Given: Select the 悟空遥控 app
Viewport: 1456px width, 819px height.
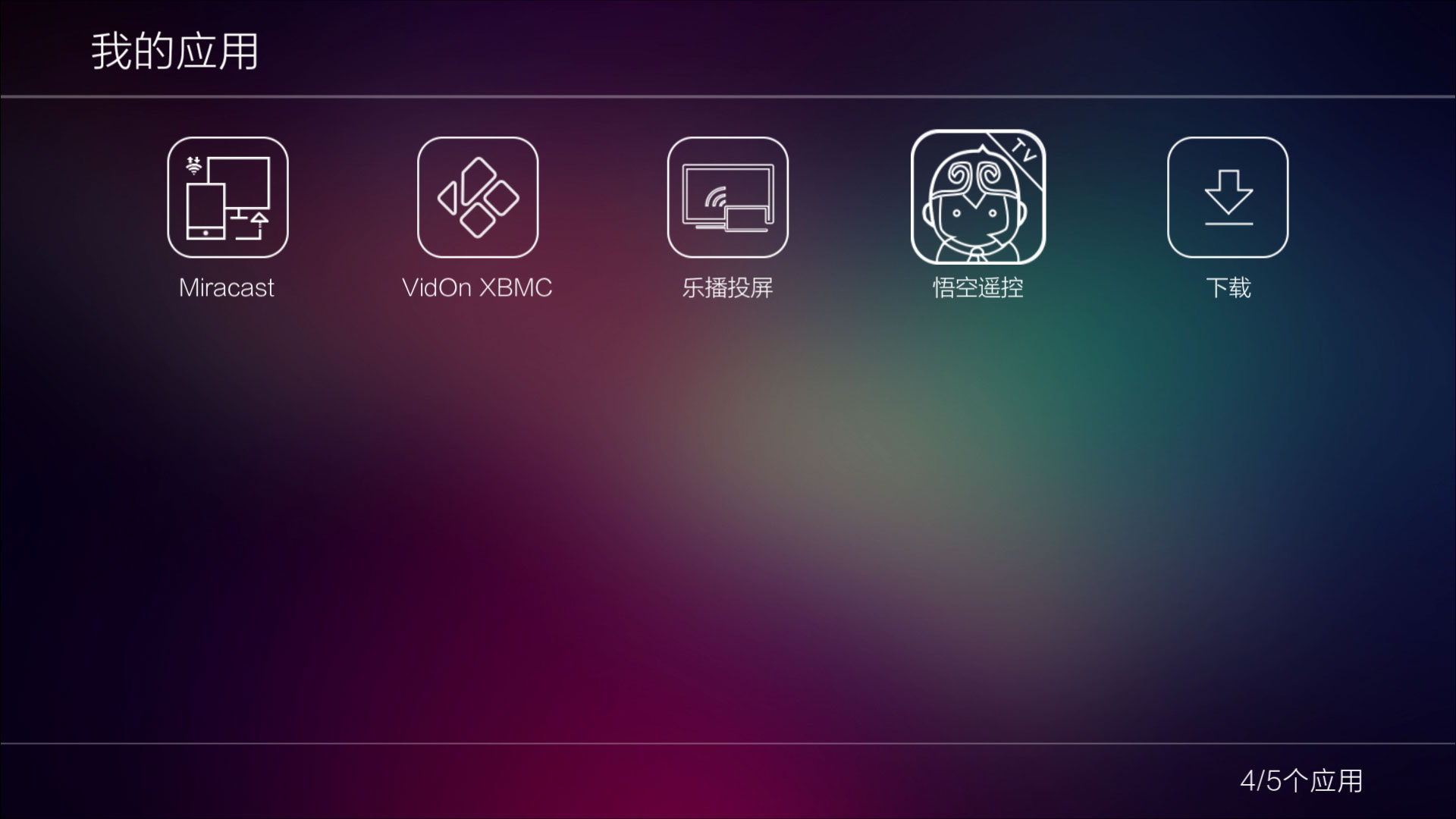Looking at the screenshot, I should 977,197.
